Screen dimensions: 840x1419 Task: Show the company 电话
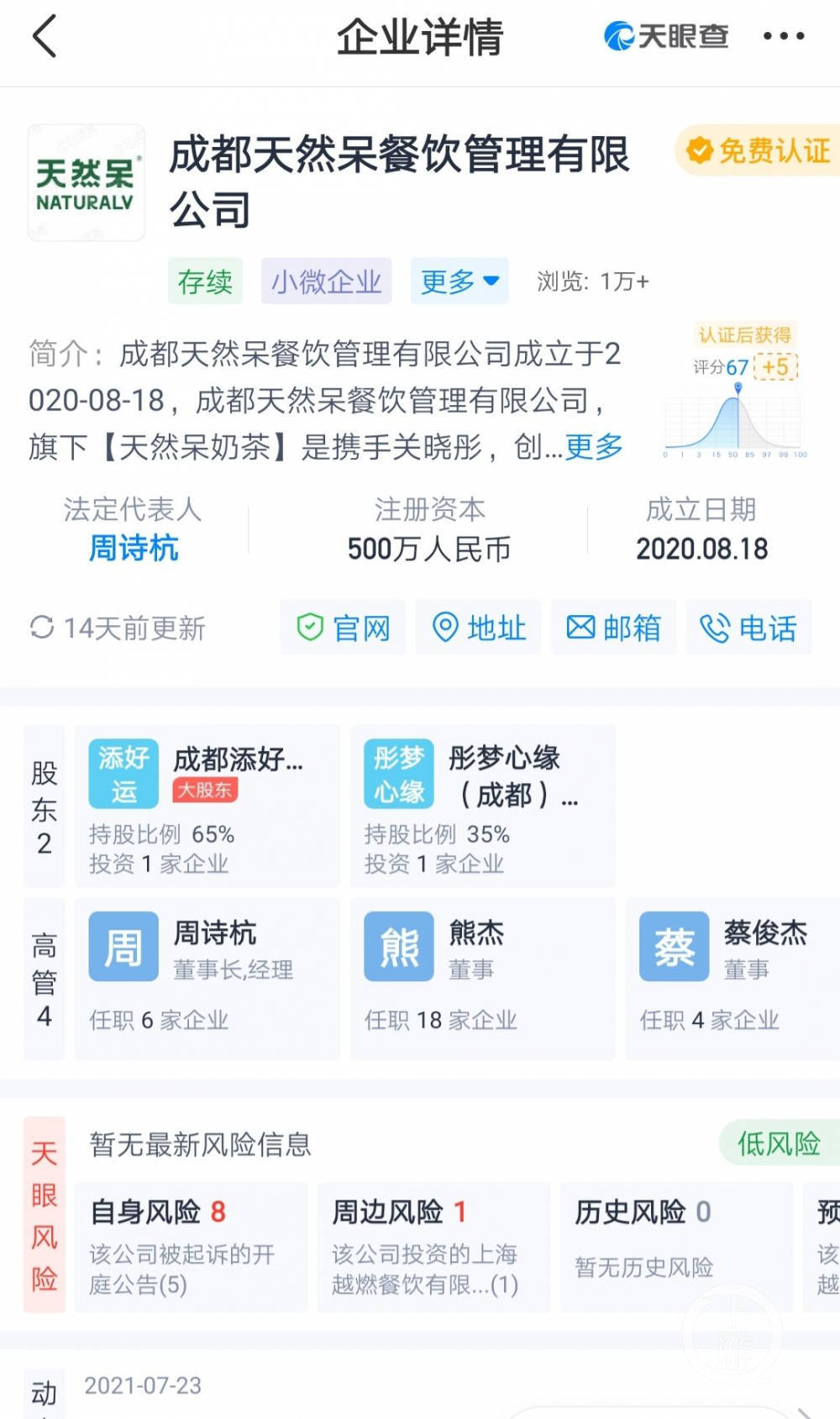748,627
